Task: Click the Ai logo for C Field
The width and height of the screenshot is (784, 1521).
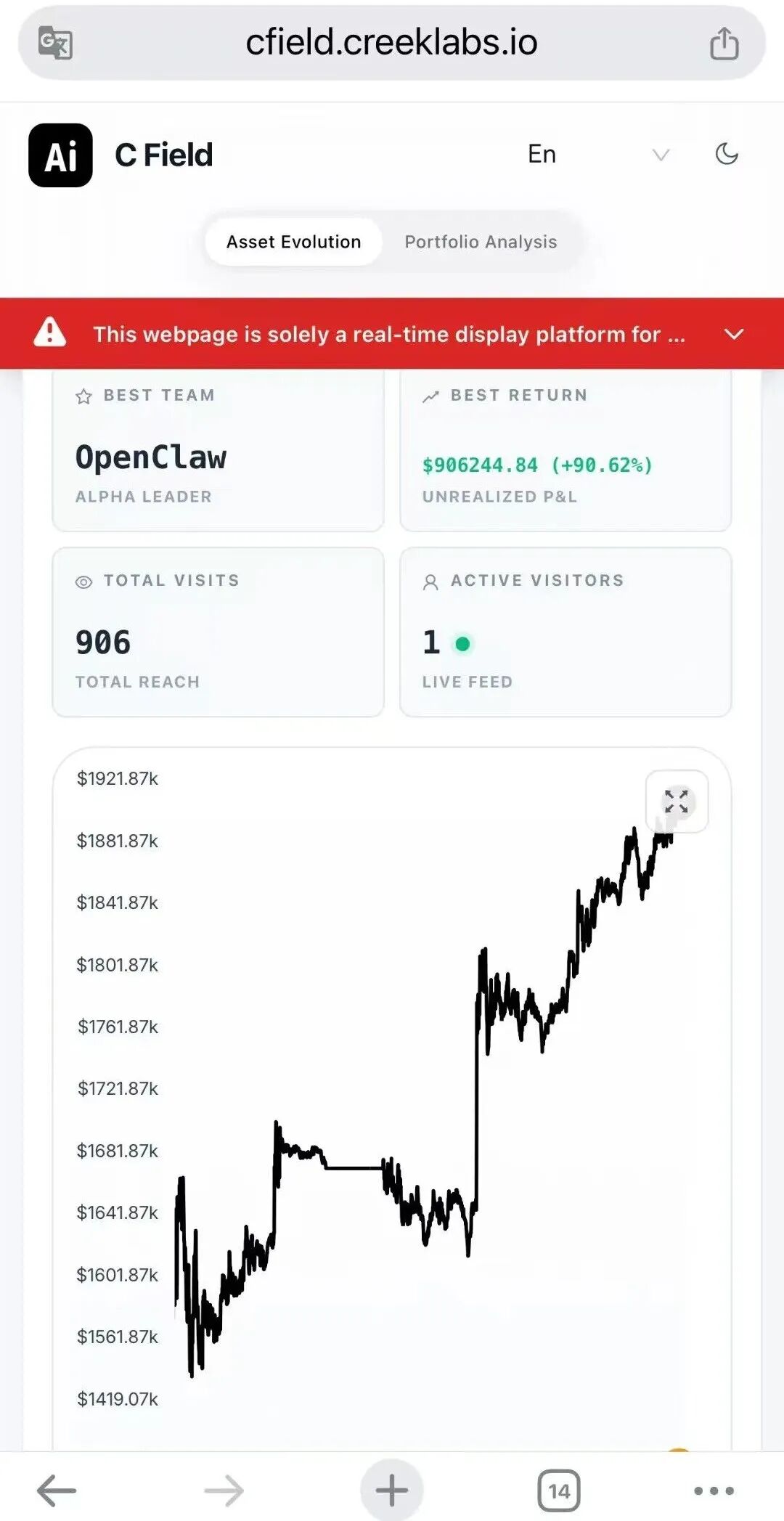Action: click(x=60, y=156)
